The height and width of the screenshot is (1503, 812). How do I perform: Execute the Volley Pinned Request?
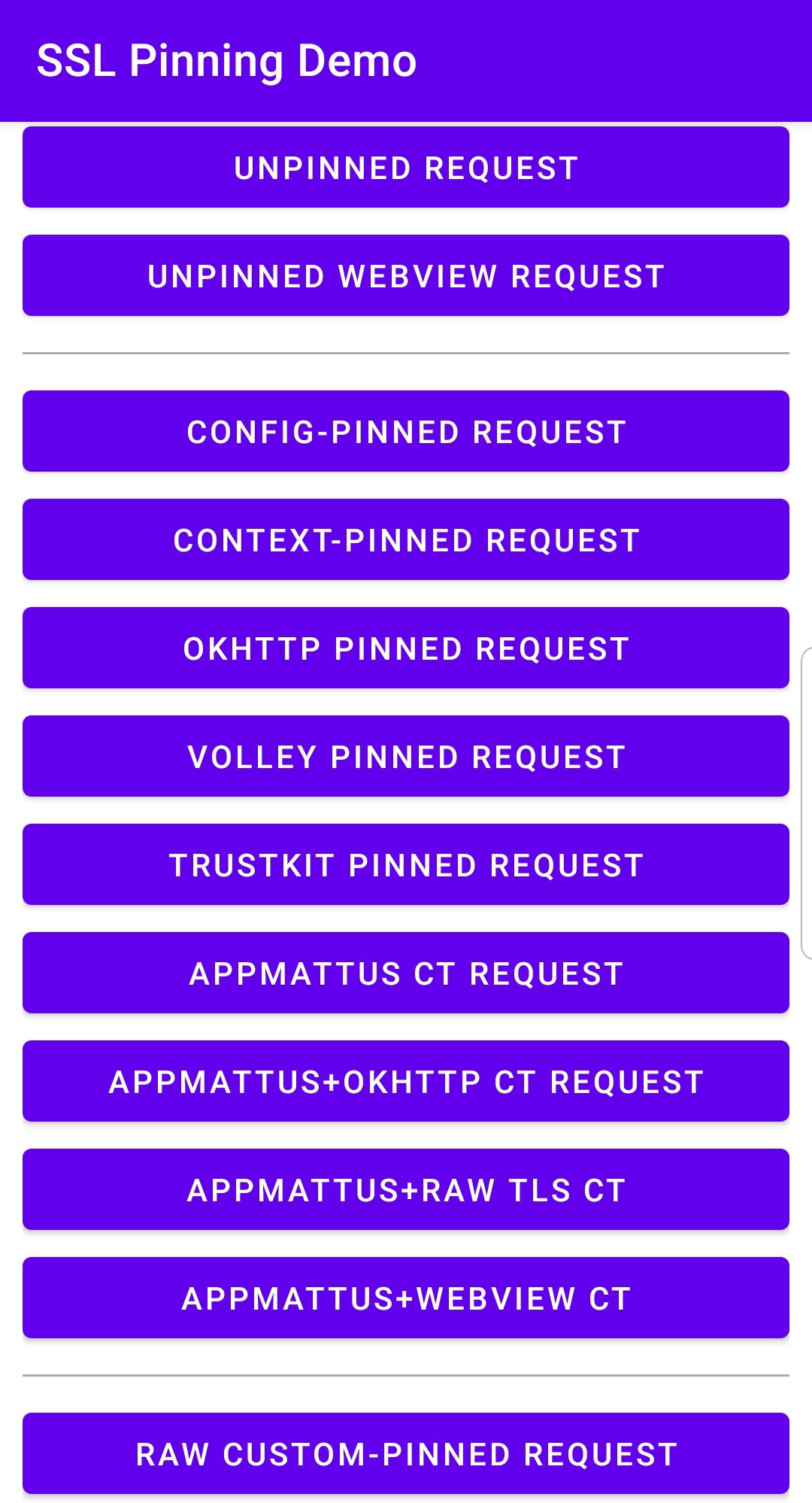tap(406, 756)
